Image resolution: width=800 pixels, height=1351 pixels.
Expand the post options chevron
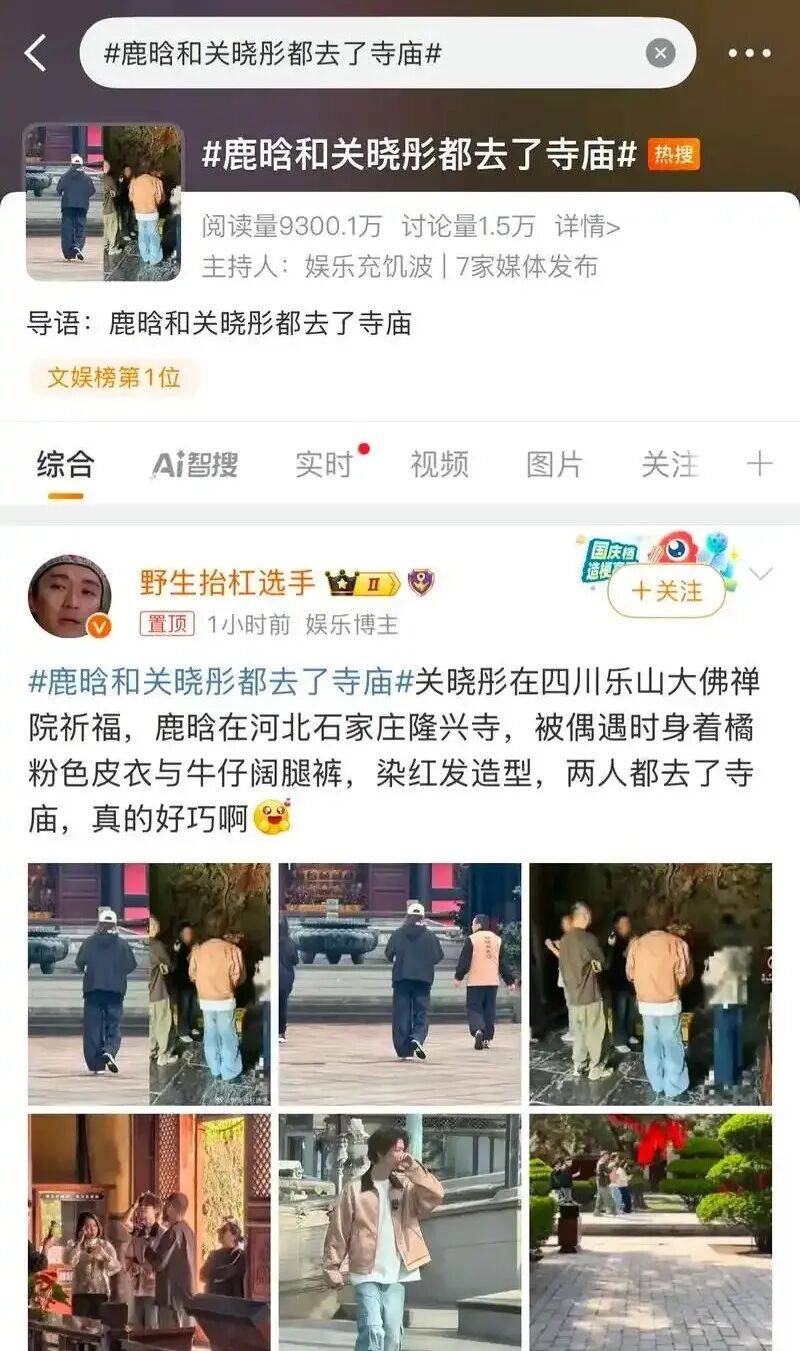coord(761,574)
